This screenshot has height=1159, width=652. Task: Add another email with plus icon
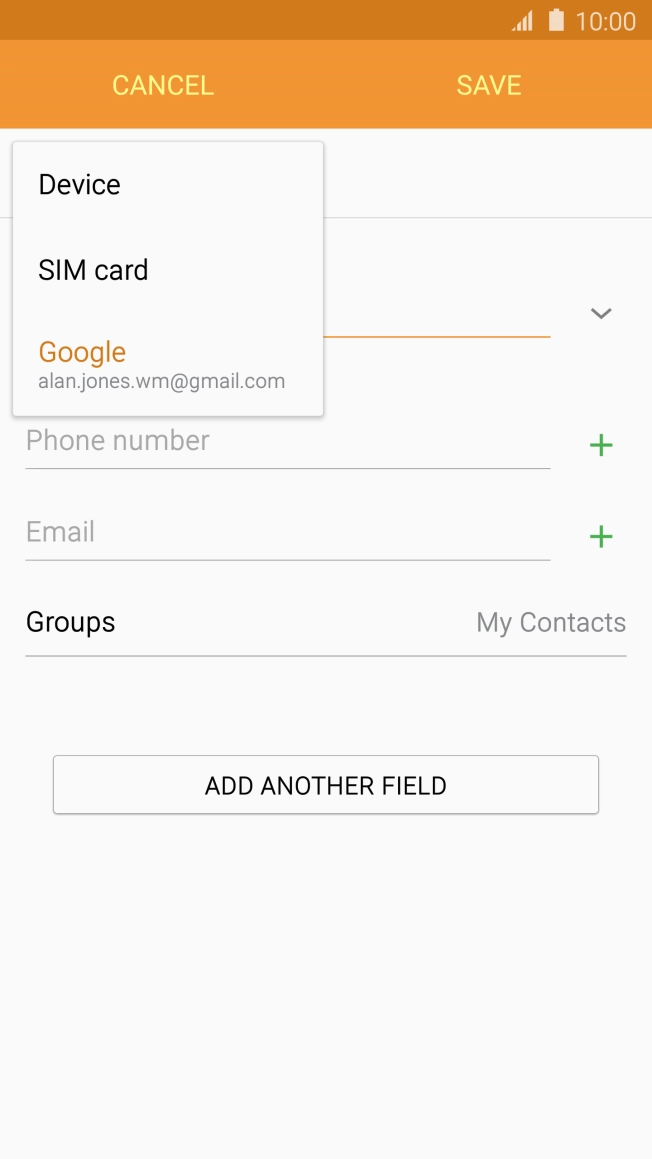click(x=600, y=537)
